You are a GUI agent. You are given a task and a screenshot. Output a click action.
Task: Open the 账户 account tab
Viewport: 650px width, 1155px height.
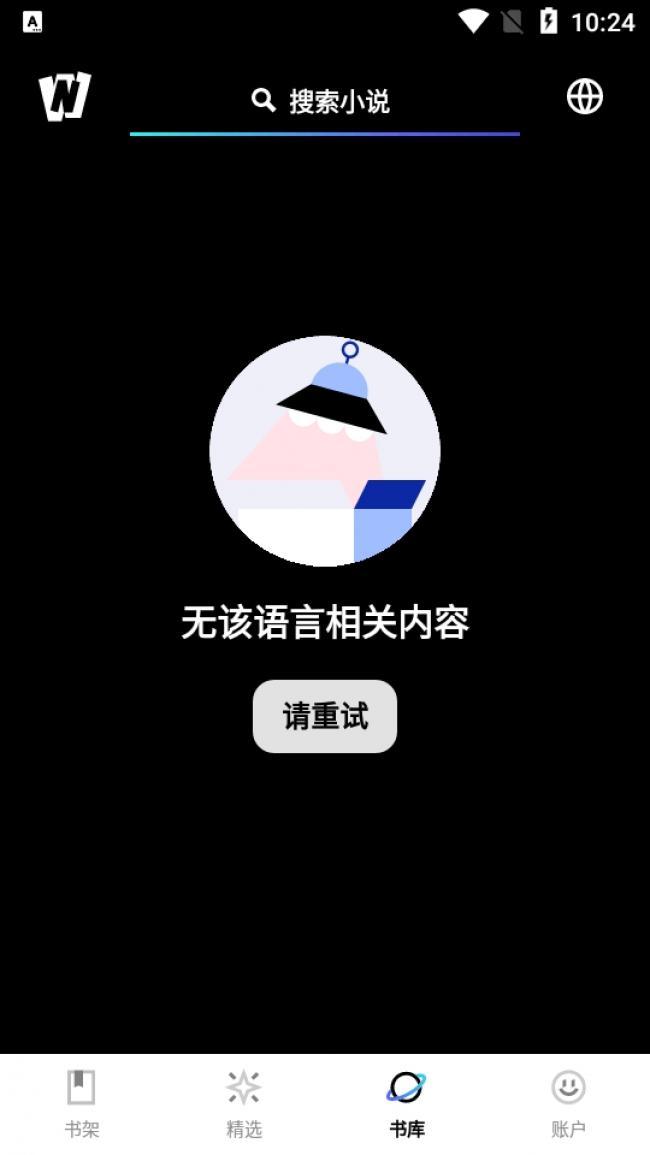click(568, 1103)
